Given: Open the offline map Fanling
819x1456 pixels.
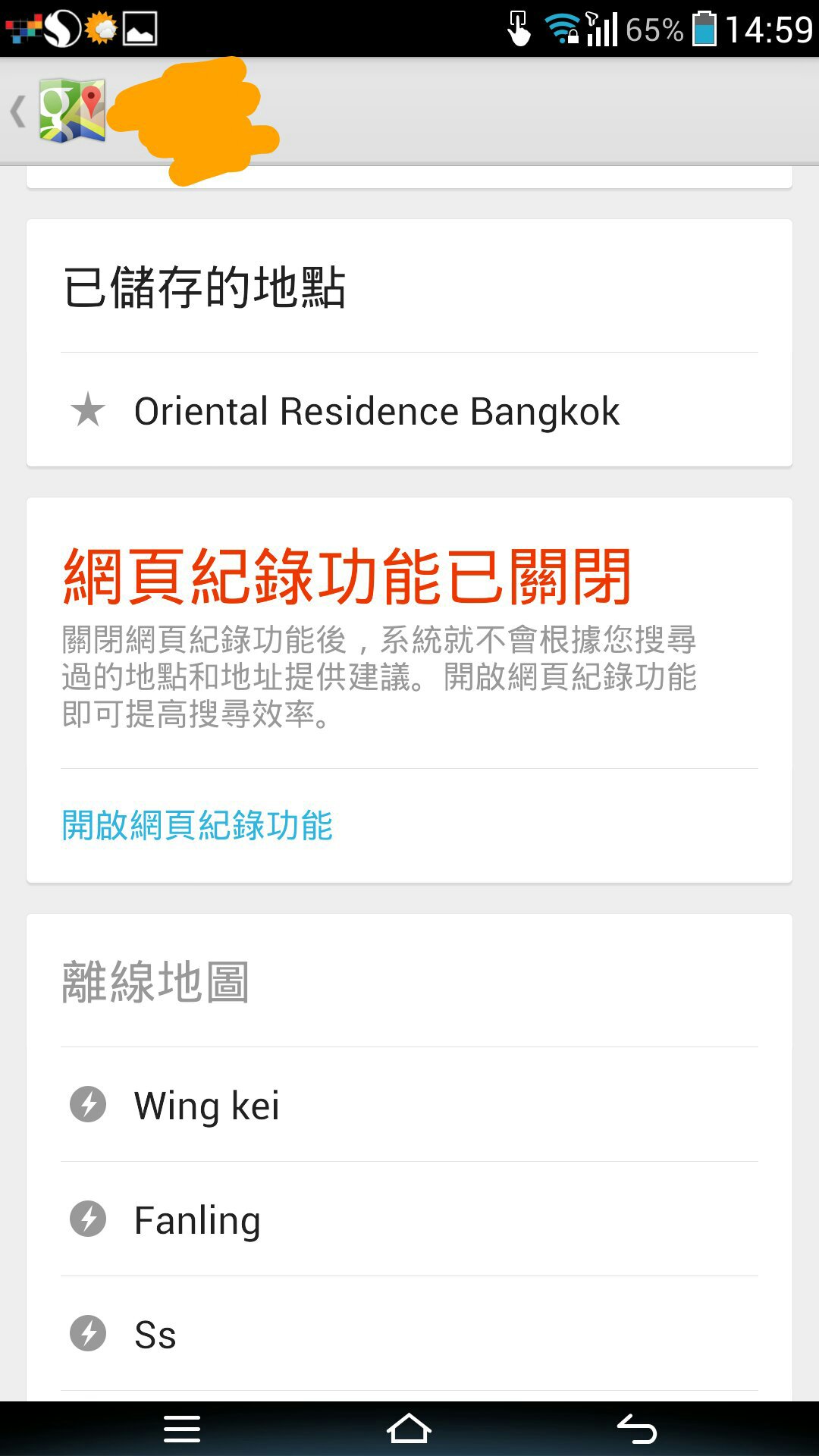Looking at the screenshot, I should pos(409,1219).
